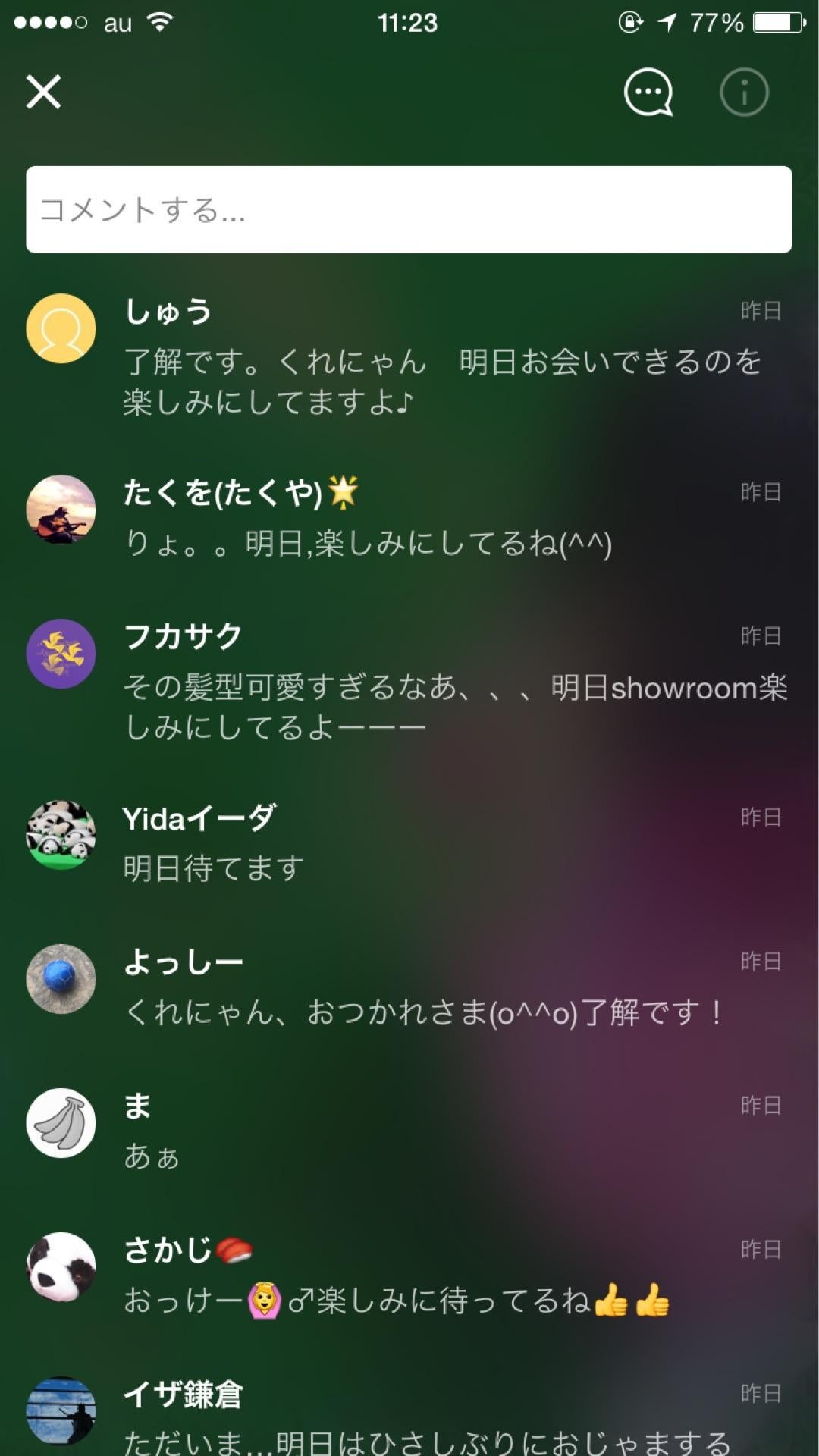Close the comment overlay with the X
The width and height of the screenshot is (819, 1456).
44,93
